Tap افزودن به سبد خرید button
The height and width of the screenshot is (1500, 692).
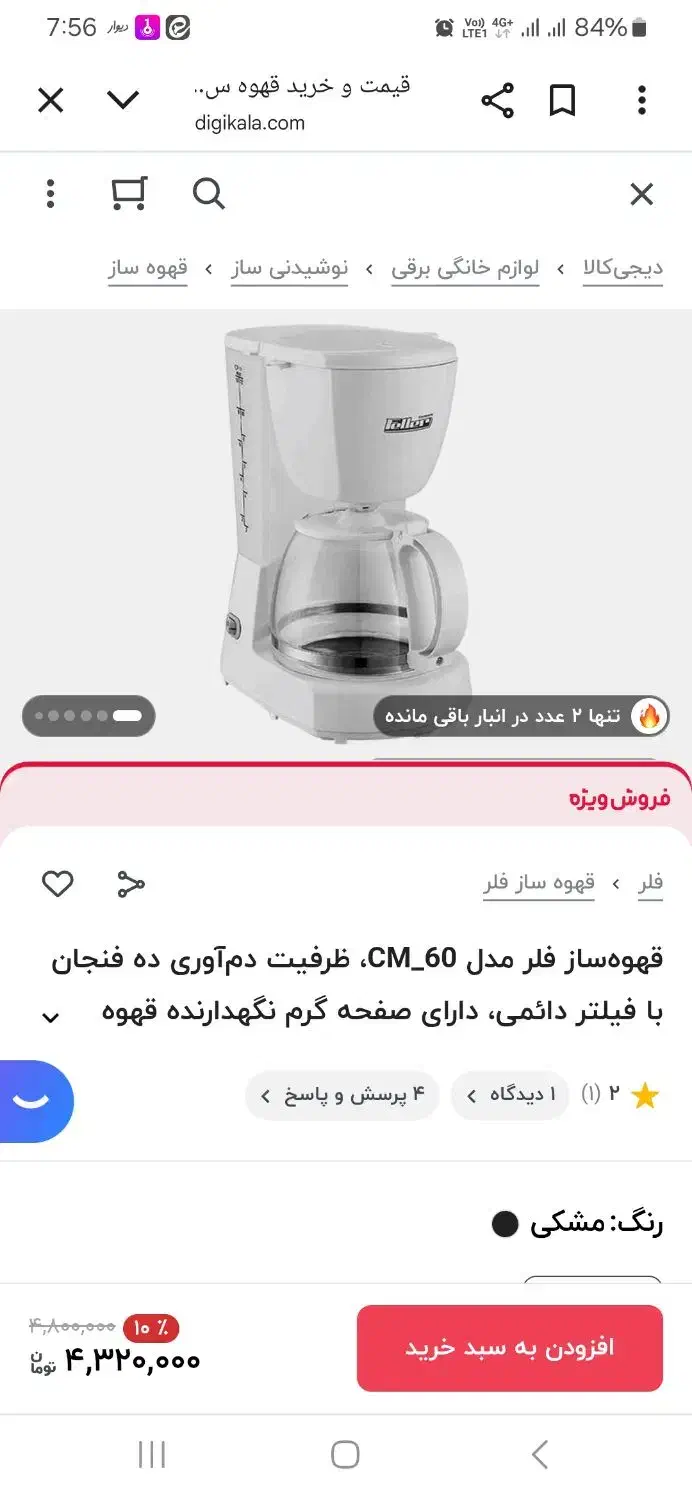(510, 1348)
